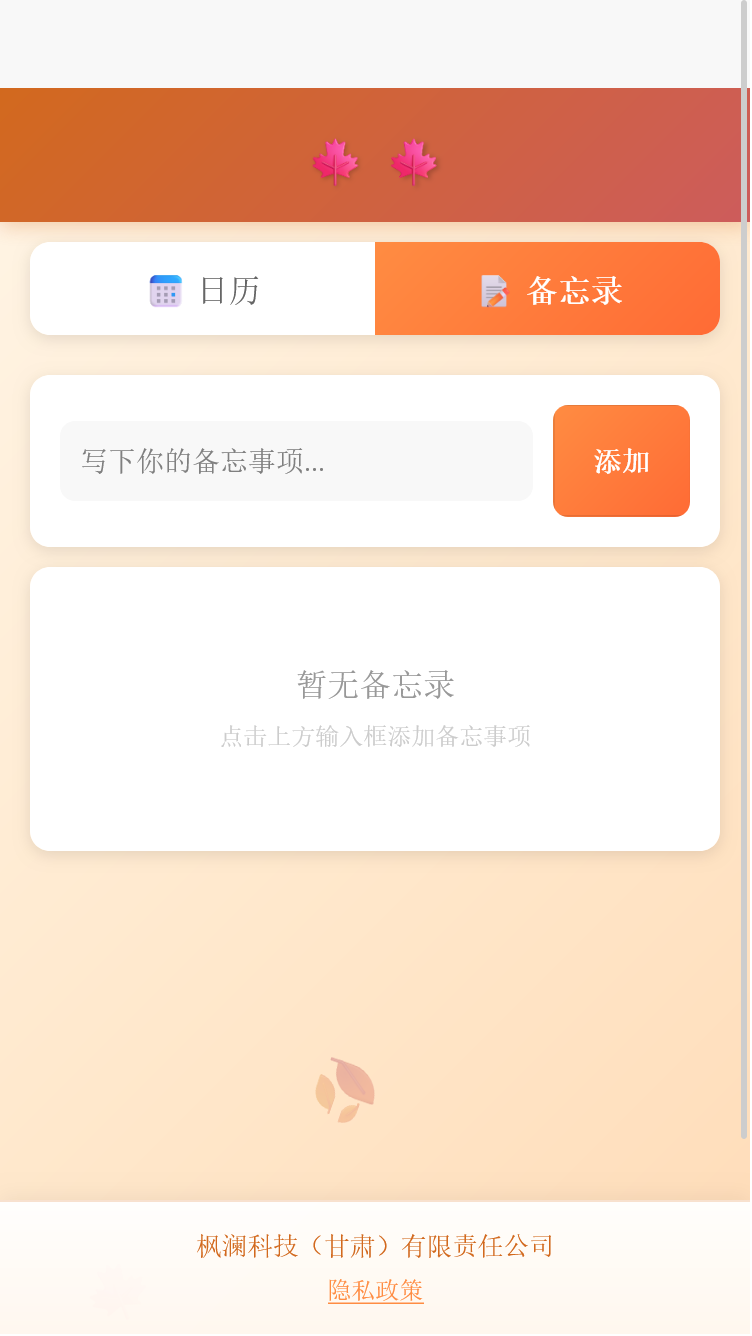Viewport: 752px width, 1336px height.
Task: Click the memo input field
Action: coord(296,461)
